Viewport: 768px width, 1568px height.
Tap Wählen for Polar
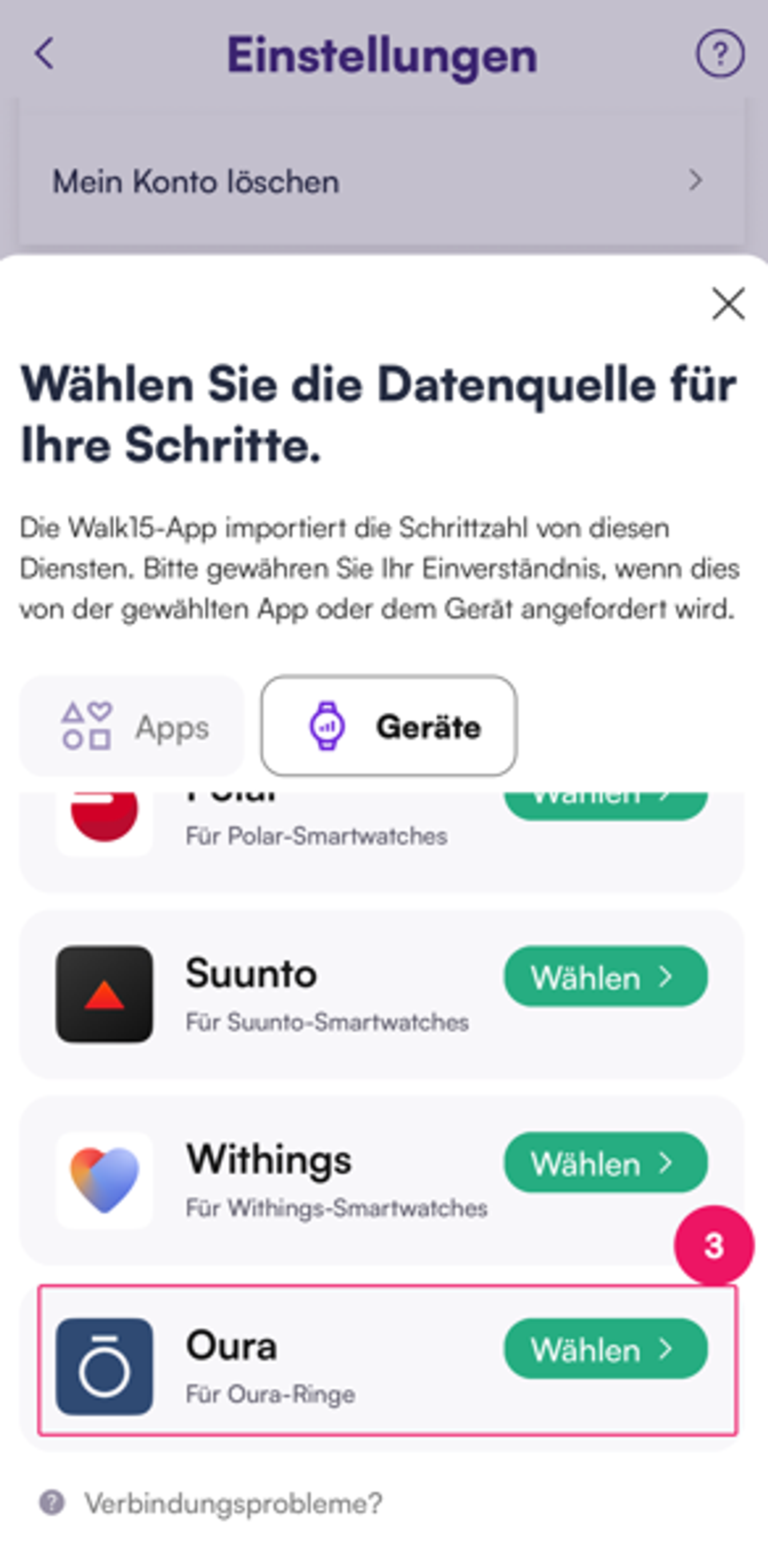(605, 802)
